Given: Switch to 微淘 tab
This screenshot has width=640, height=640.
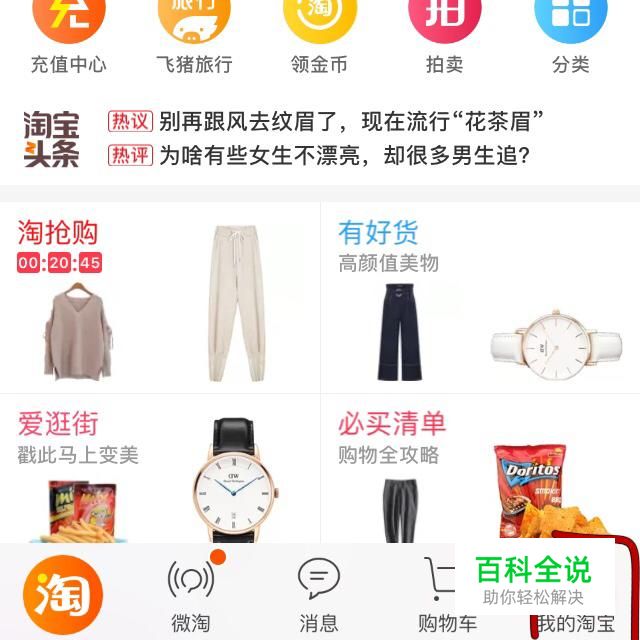Looking at the screenshot, I should click(x=191, y=594).
